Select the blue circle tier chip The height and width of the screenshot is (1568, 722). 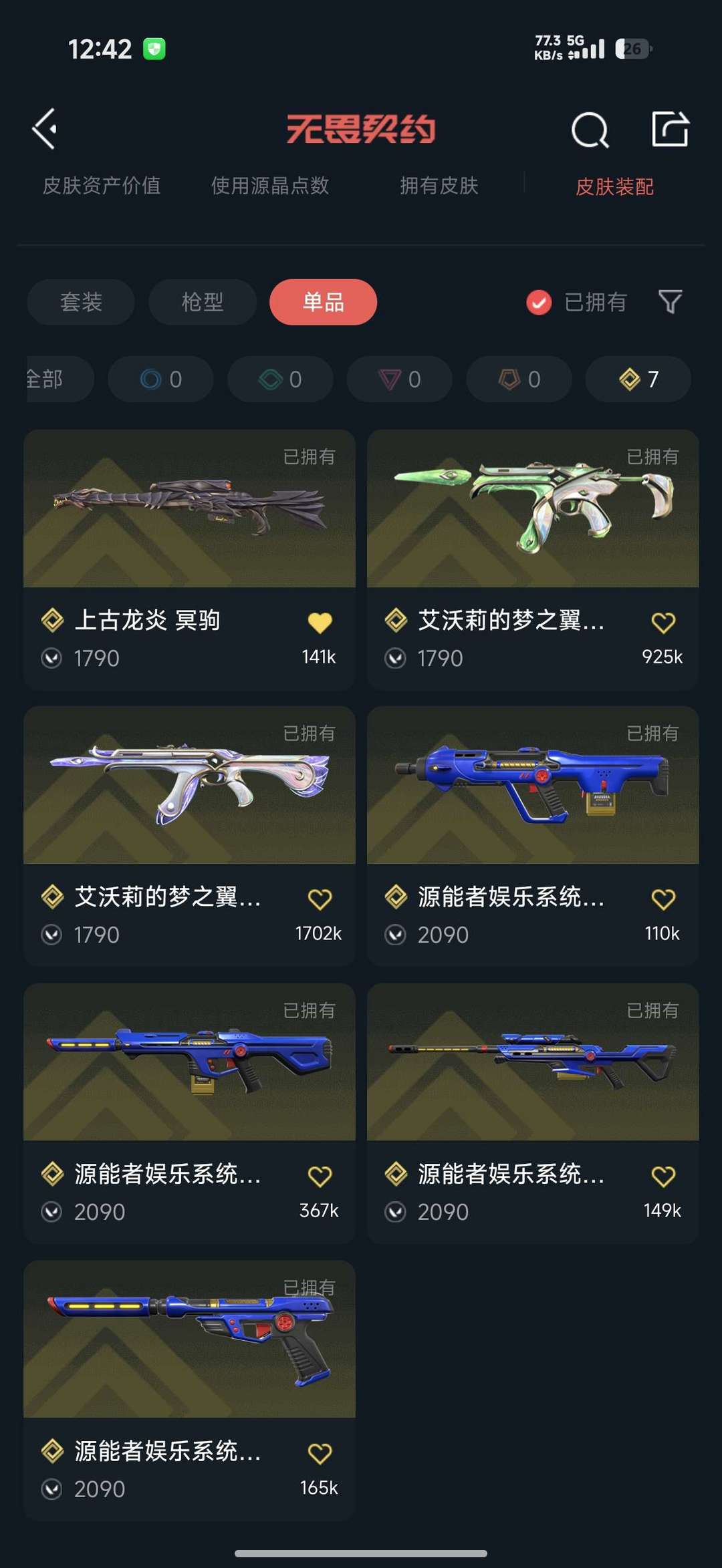[x=160, y=379]
